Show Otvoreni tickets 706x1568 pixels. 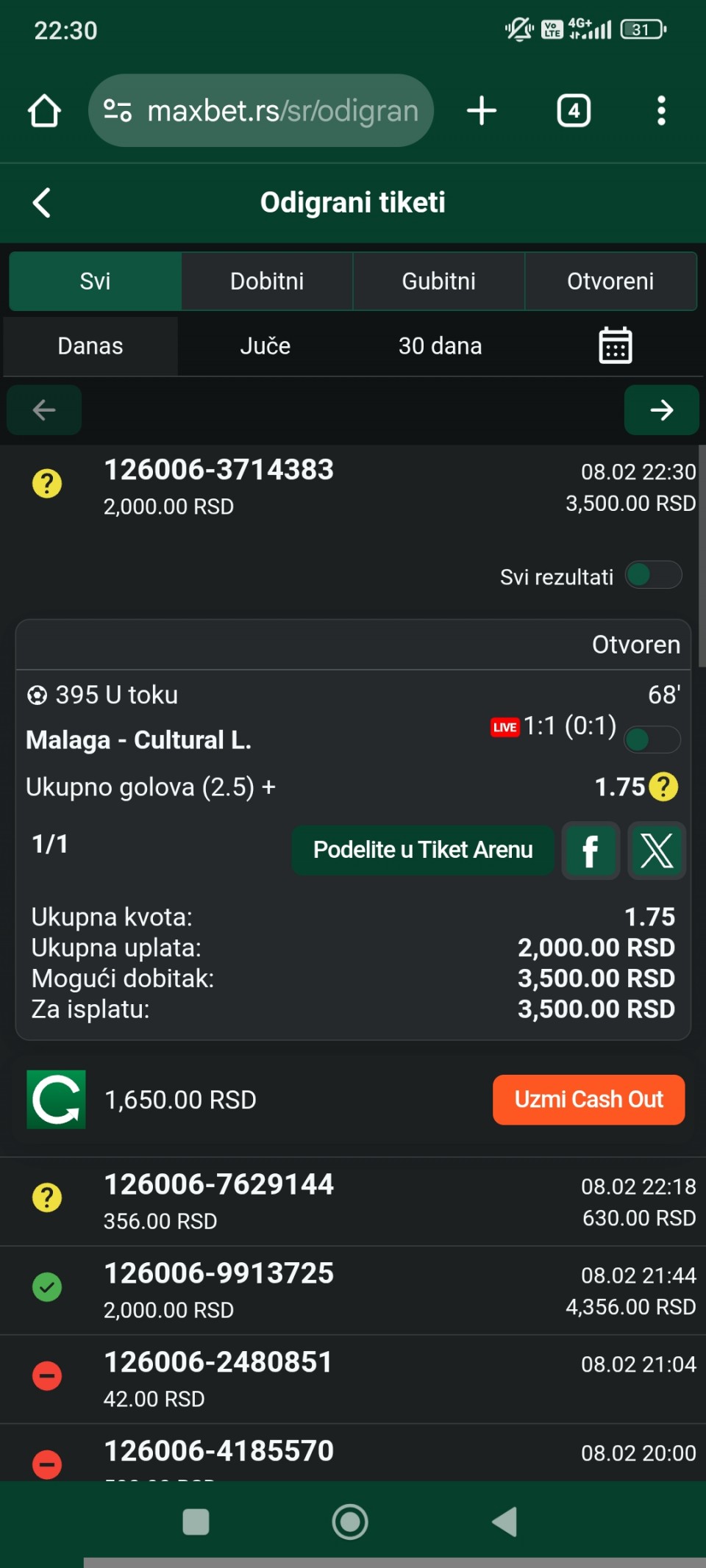point(610,281)
